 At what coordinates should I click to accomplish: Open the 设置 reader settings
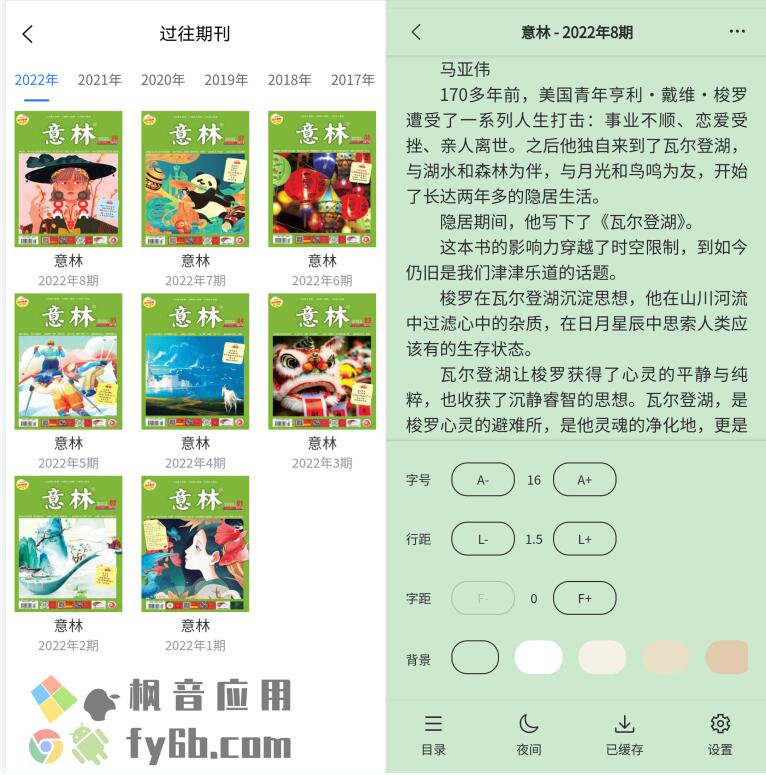[x=720, y=734]
